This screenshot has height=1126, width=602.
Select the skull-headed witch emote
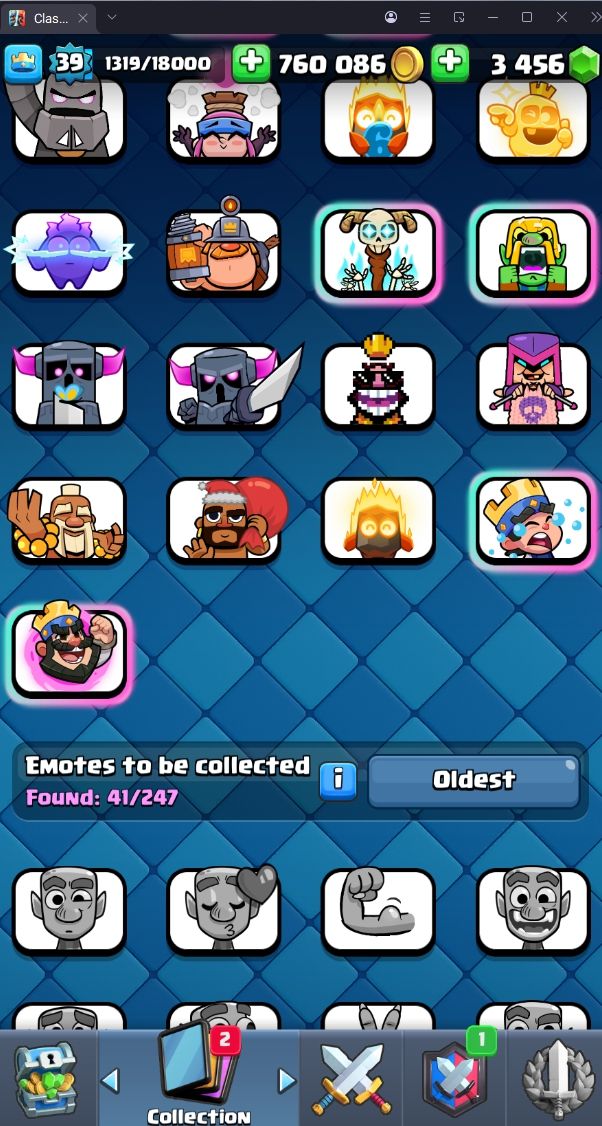[378, 252]
